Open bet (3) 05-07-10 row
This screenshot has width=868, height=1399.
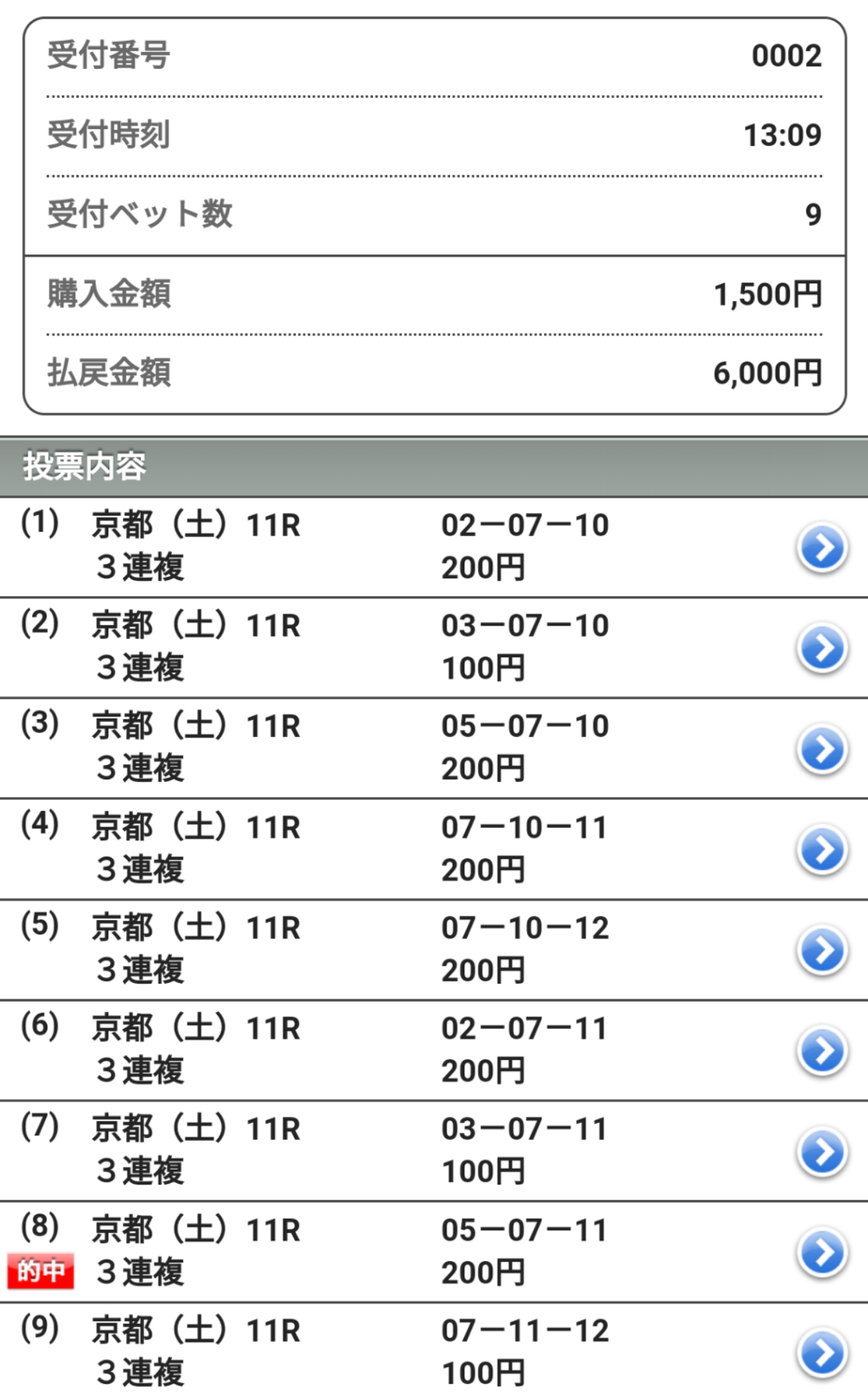coord(822,749)
